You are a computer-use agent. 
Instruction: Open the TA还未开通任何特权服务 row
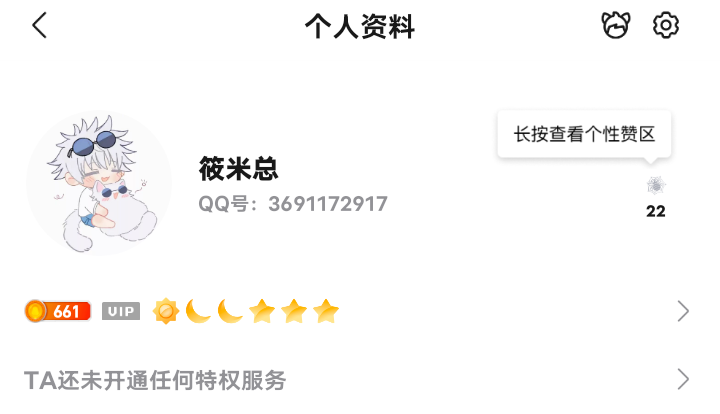click(x=358, y=380)
